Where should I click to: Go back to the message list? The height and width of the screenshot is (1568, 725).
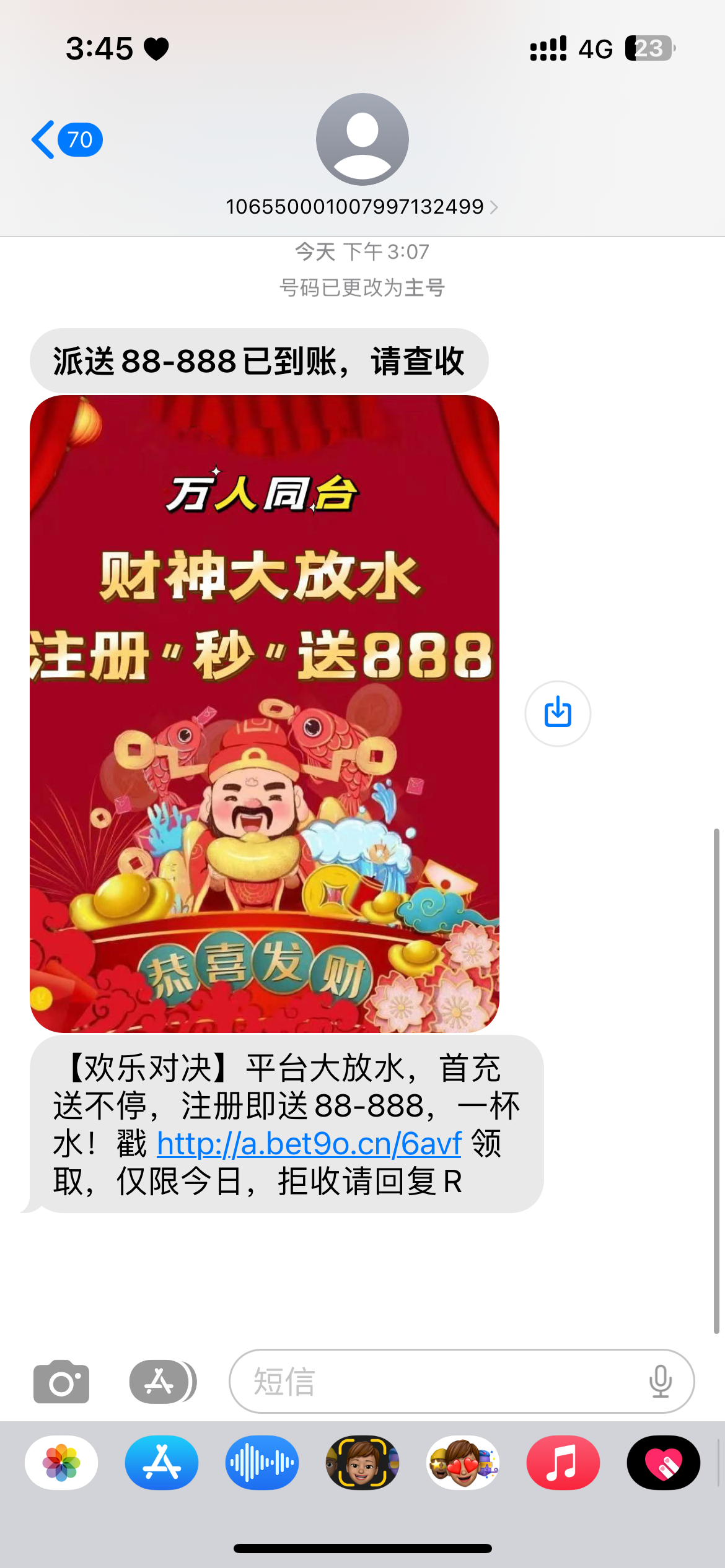[x=65, y=140]
